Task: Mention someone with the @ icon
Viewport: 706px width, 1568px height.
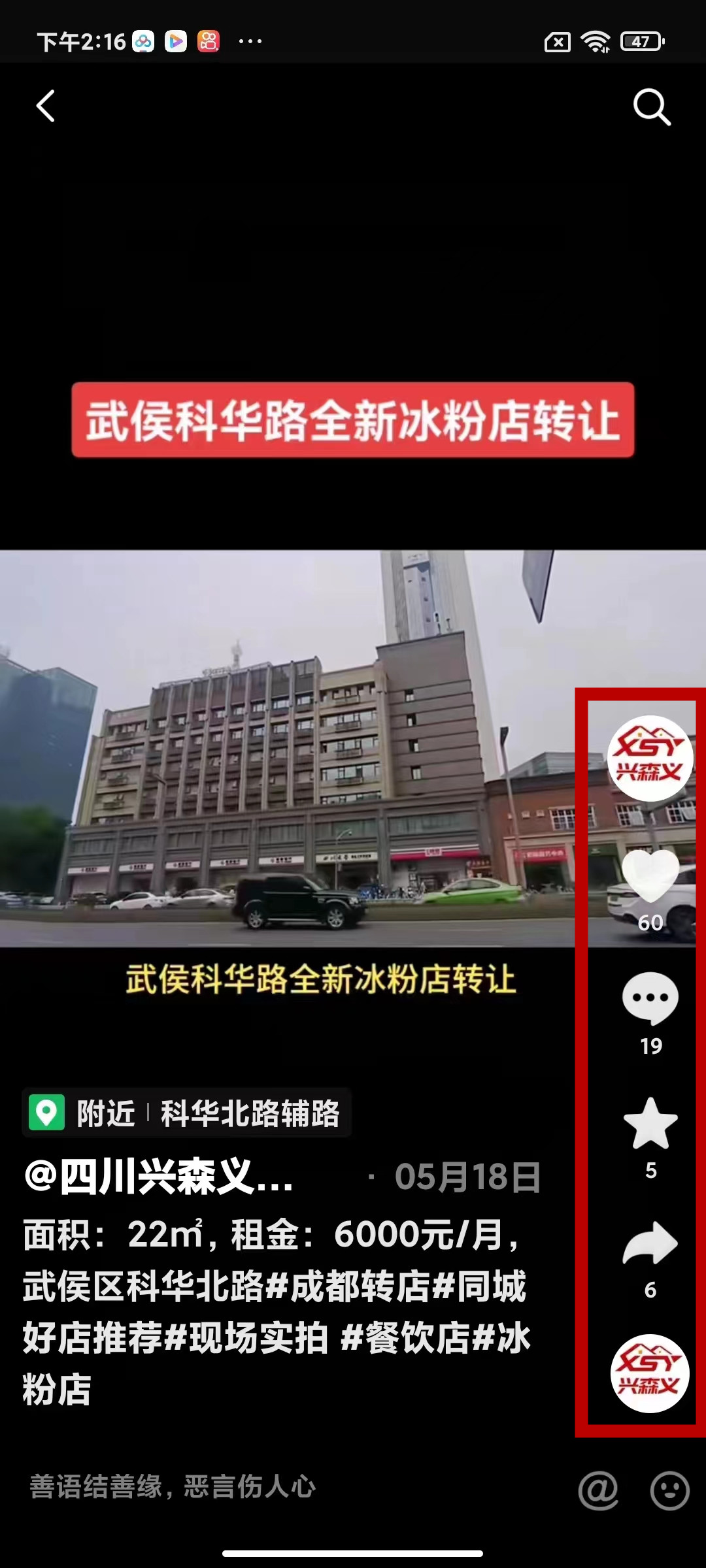Action: [597, 1490]
